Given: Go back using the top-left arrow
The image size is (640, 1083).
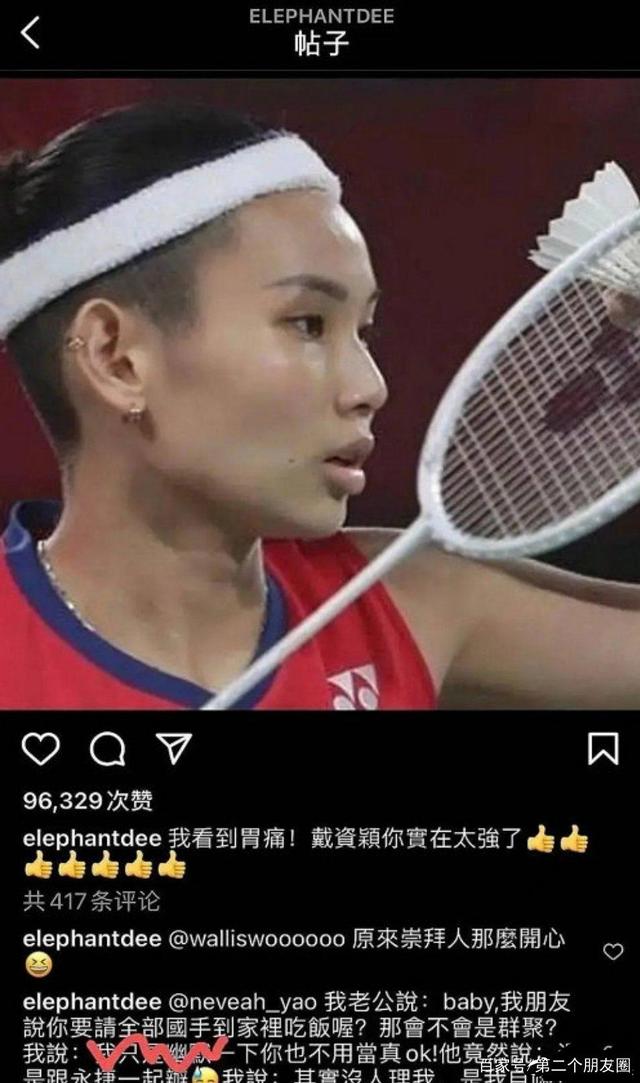Looking at the screenshot, I should tap(31, 33).
